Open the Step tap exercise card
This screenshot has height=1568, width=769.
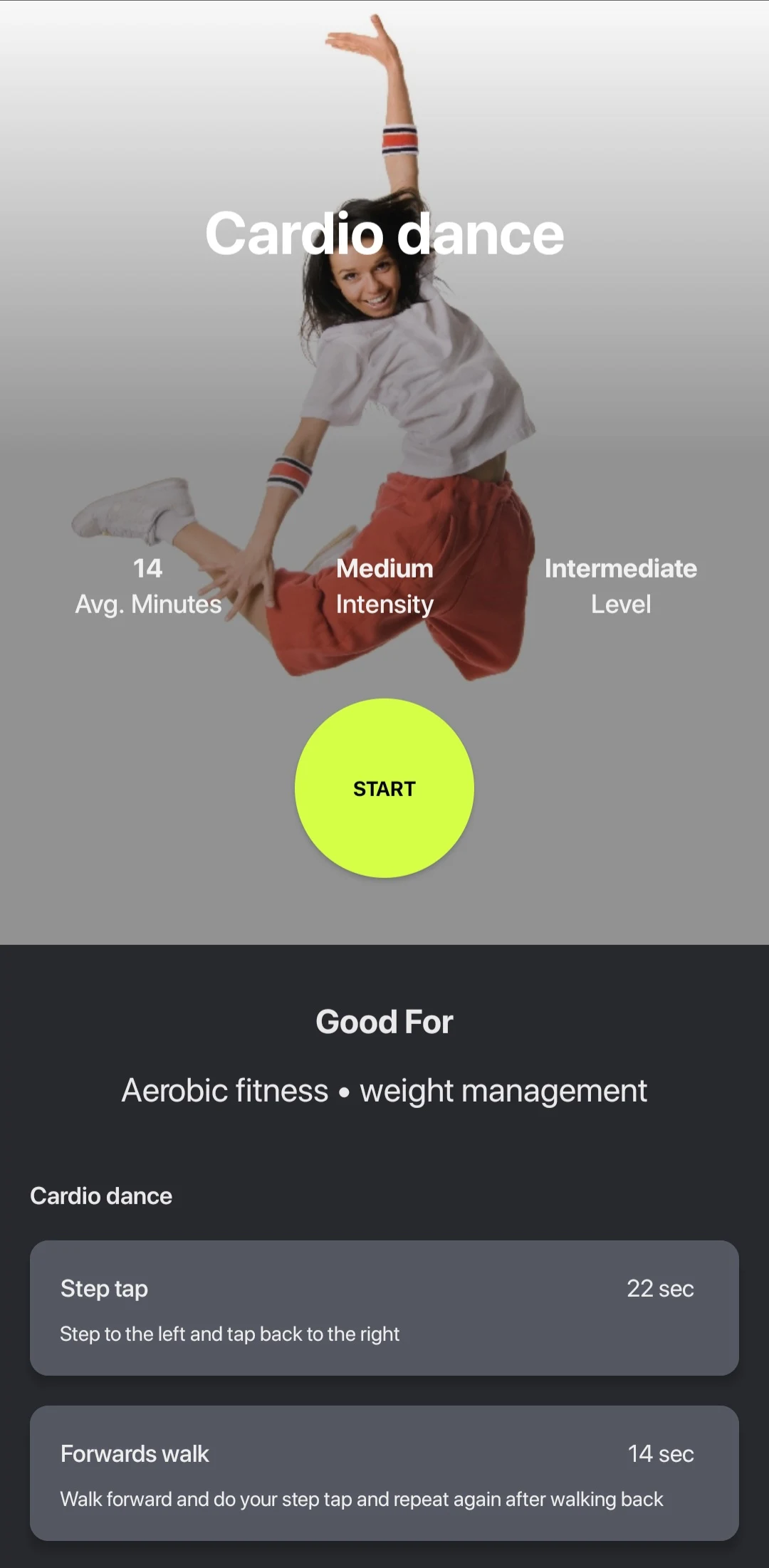pyautogui.click(x=384, y=1308)
